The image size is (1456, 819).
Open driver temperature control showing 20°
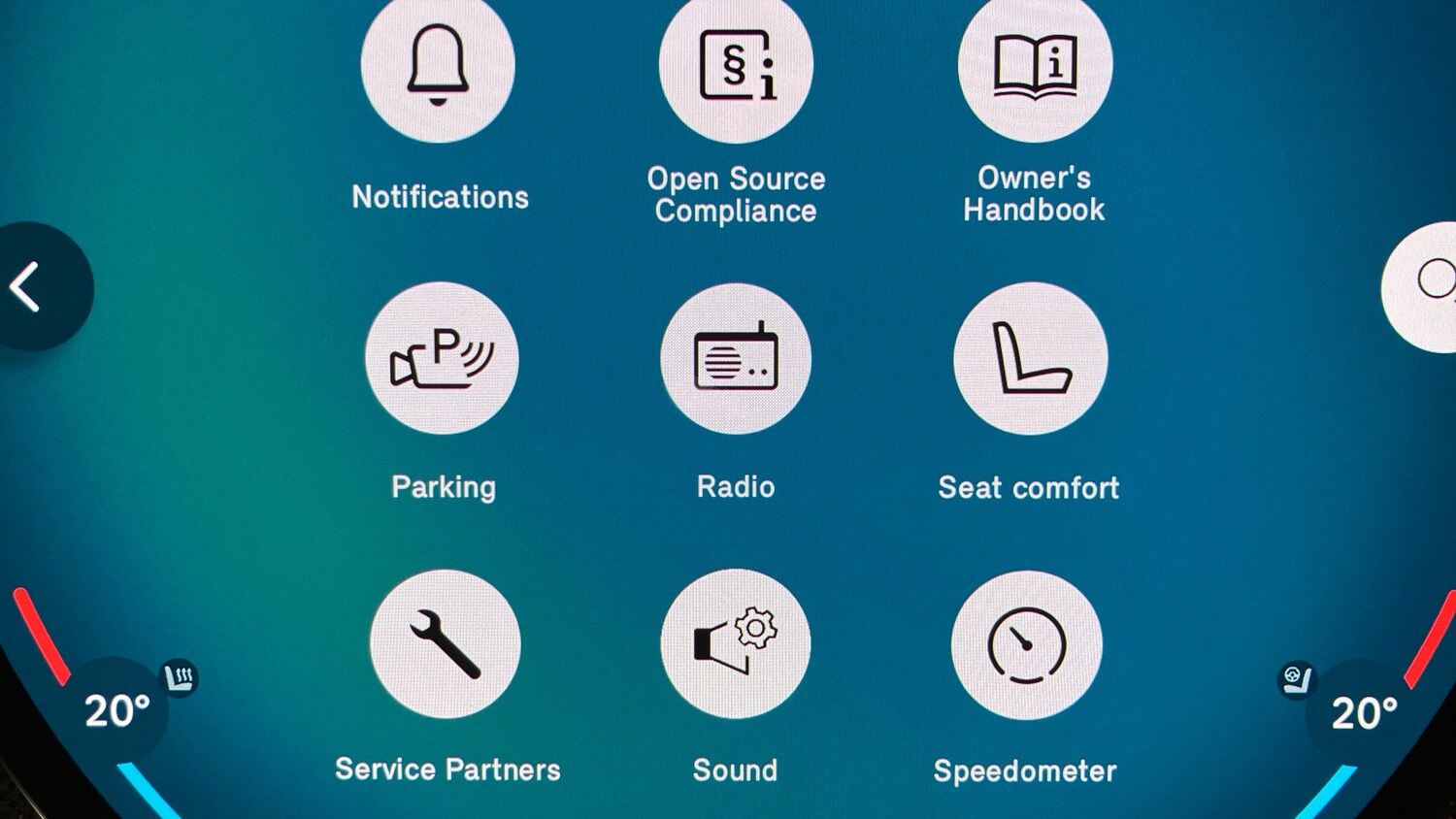point(116,711)
